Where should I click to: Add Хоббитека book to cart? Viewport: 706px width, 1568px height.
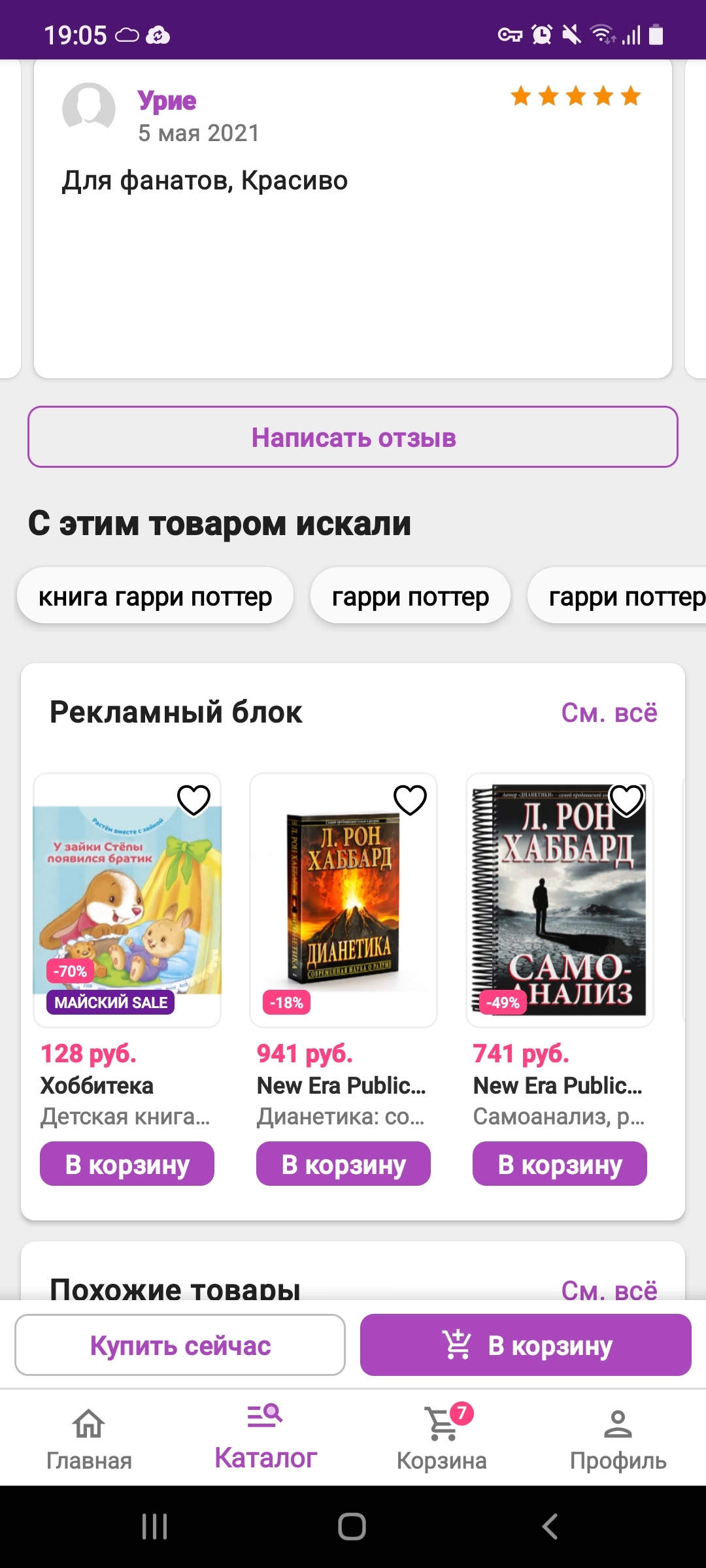(127, 1164)
